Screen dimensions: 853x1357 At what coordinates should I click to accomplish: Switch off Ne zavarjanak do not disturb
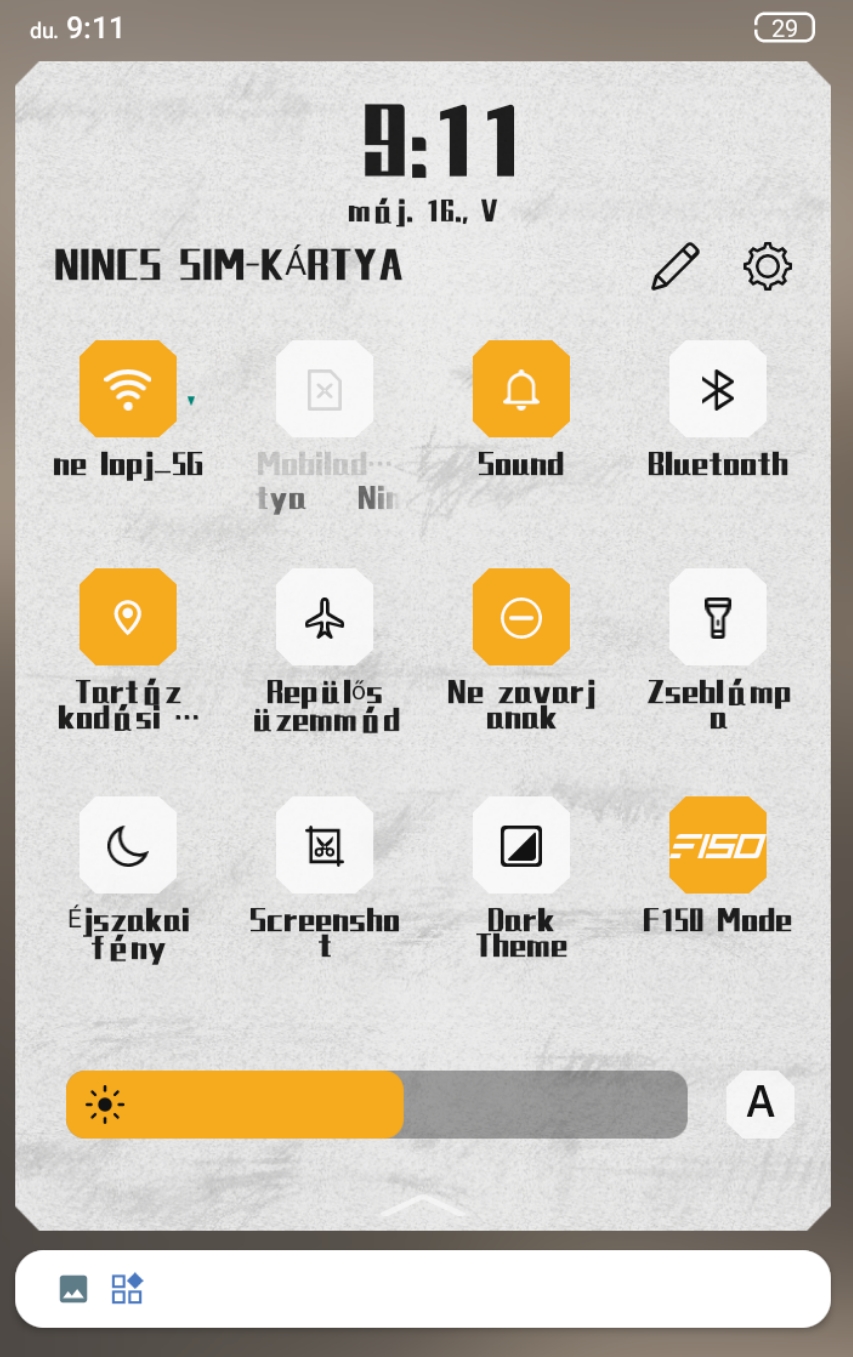[x=521, y=617]
